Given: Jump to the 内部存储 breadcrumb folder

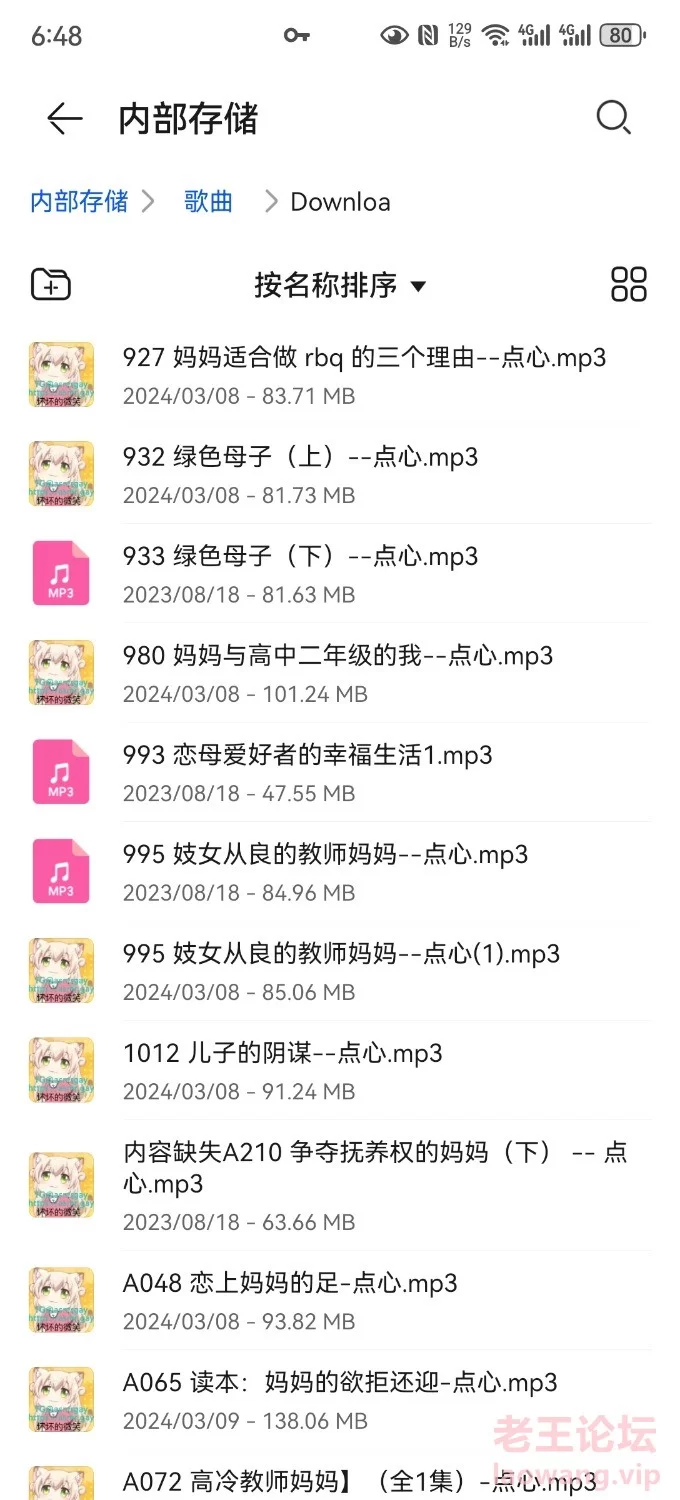Looking at the screenshot, I should pos(79,202).
